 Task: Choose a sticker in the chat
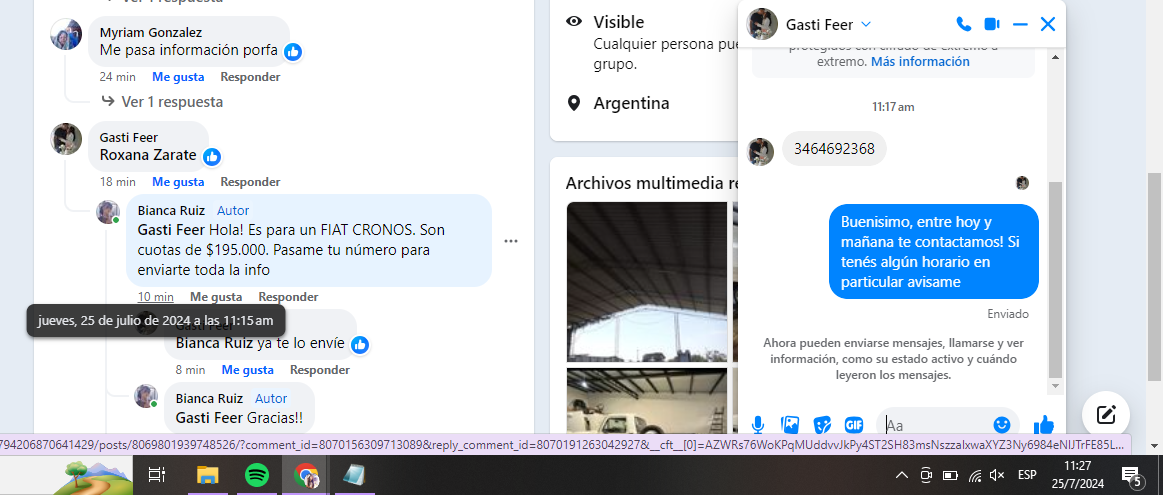click(822, 425)
